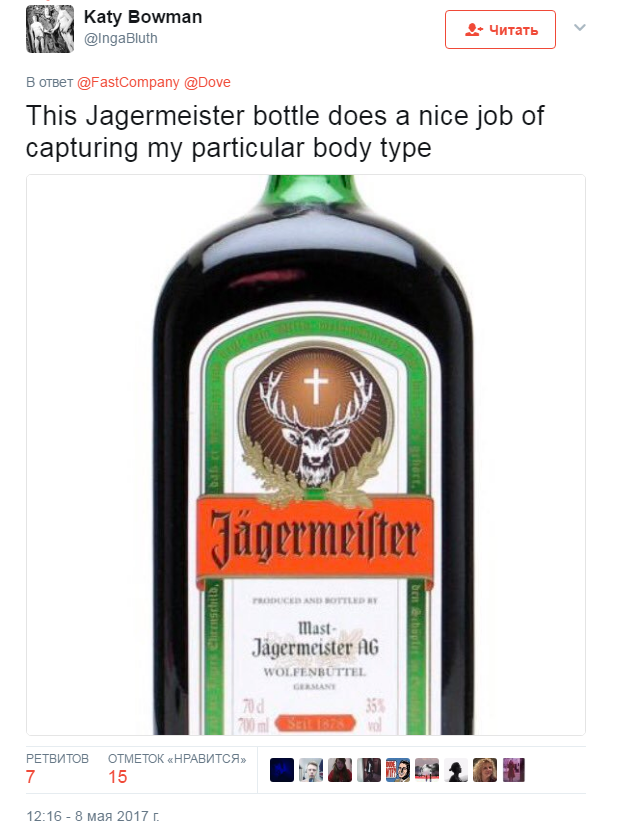Viewport: 622px width, 828px height.
Task: Open the @FastCompany mention link
Action: coord(128,82)
